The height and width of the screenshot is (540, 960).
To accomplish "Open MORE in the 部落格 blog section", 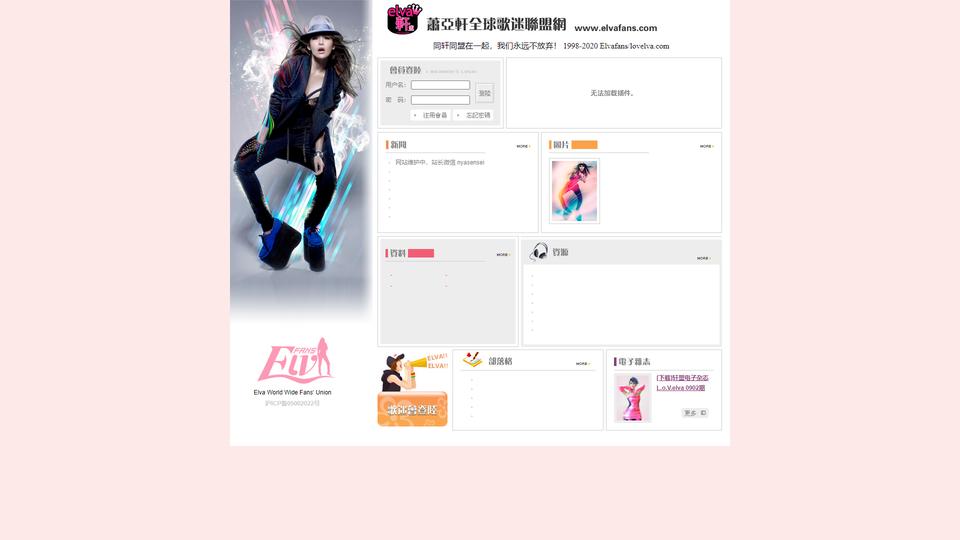I will [x=582, y=364].
